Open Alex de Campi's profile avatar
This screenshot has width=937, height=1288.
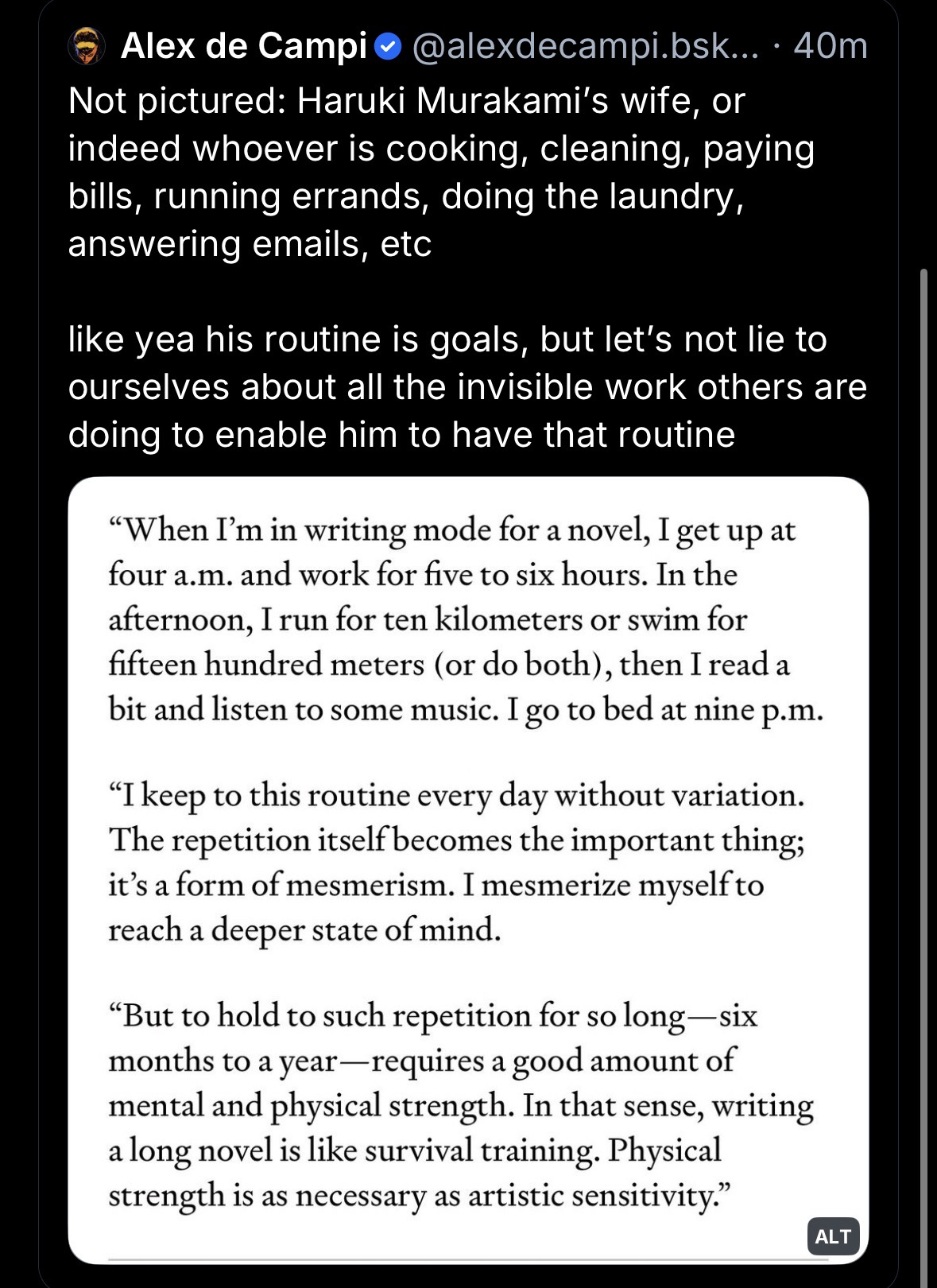point(87,46)
